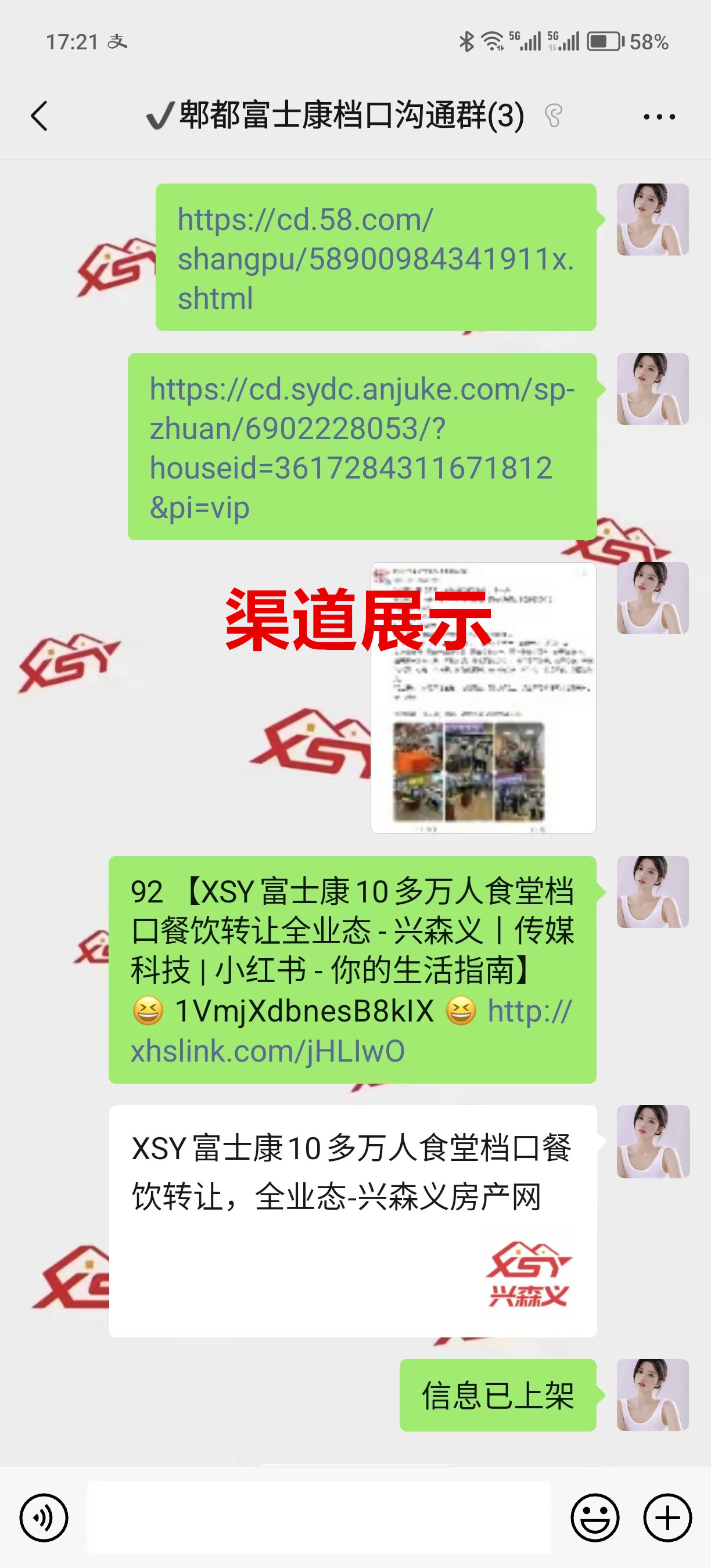Open the 兴森义房产网 shared link card

[x=353, y=1220]
